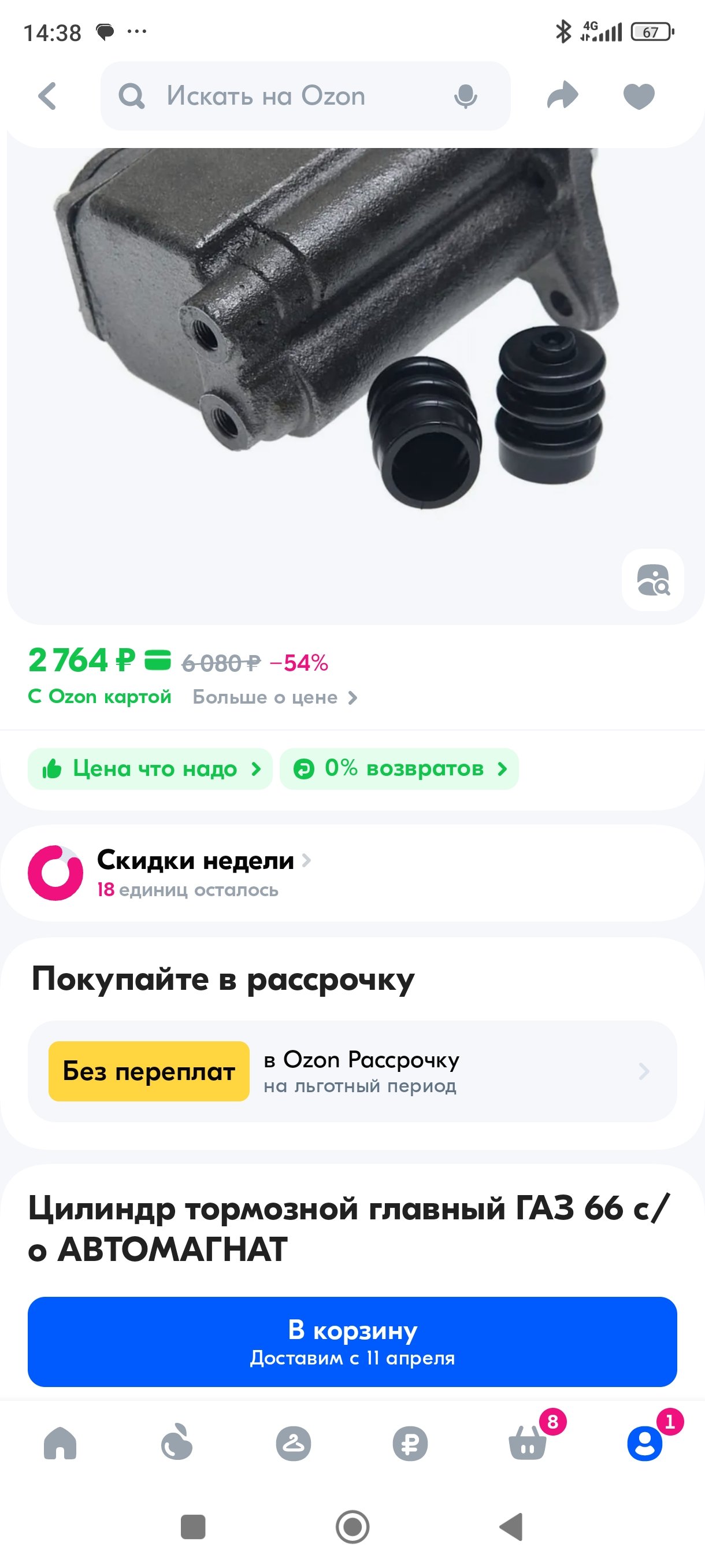
Task: Tap the 'Цена что надо' chip
Action: point(150,769)
